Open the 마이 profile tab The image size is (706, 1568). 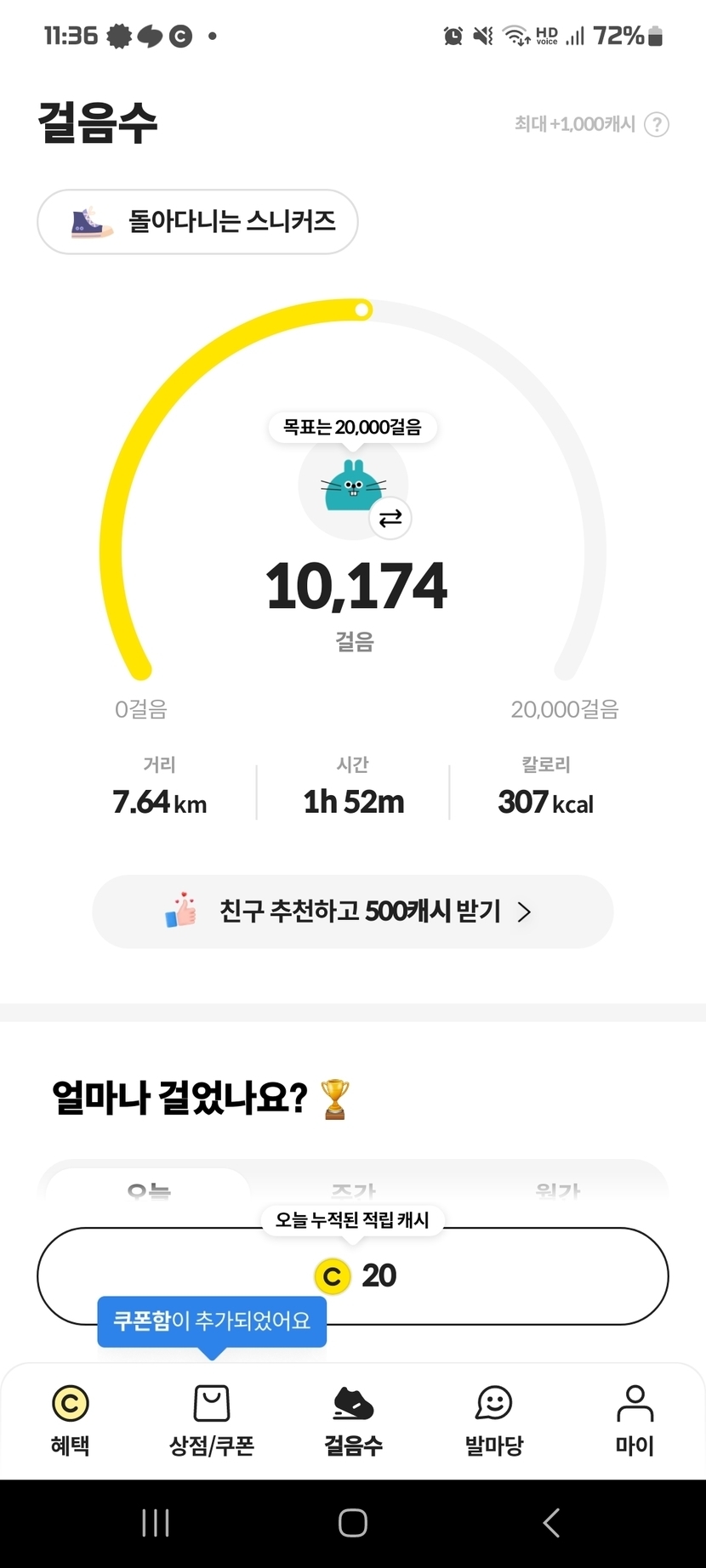[635, 1418]
